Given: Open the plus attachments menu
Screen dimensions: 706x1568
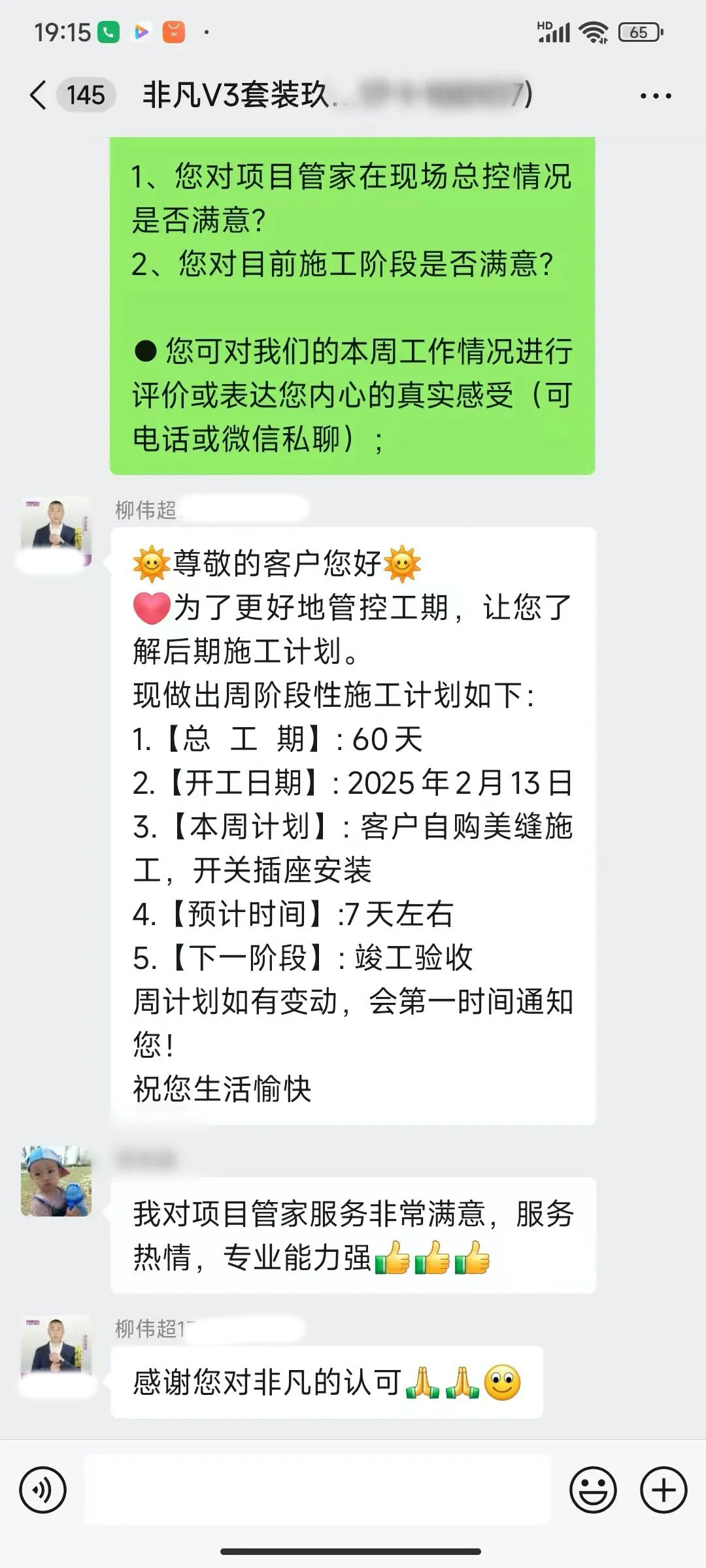Looking at the screenshot, I should point(664,1492).
